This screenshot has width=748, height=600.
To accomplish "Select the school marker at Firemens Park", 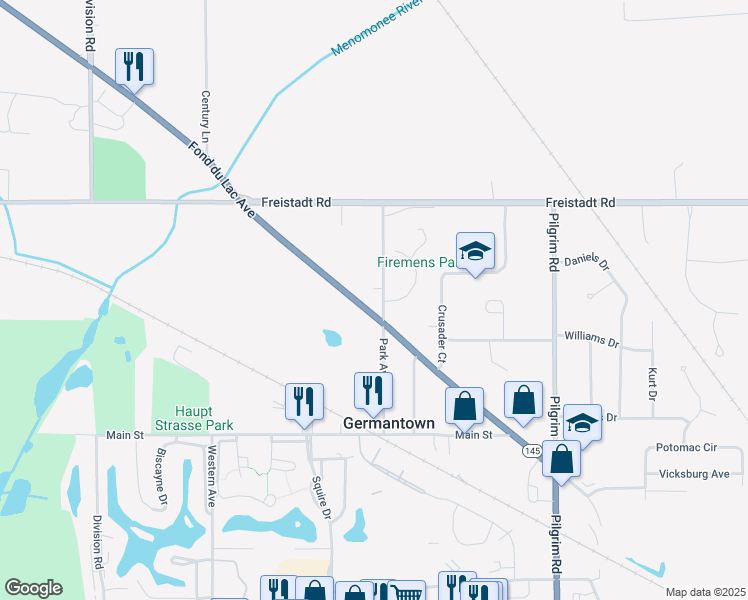I will (476, 251).
